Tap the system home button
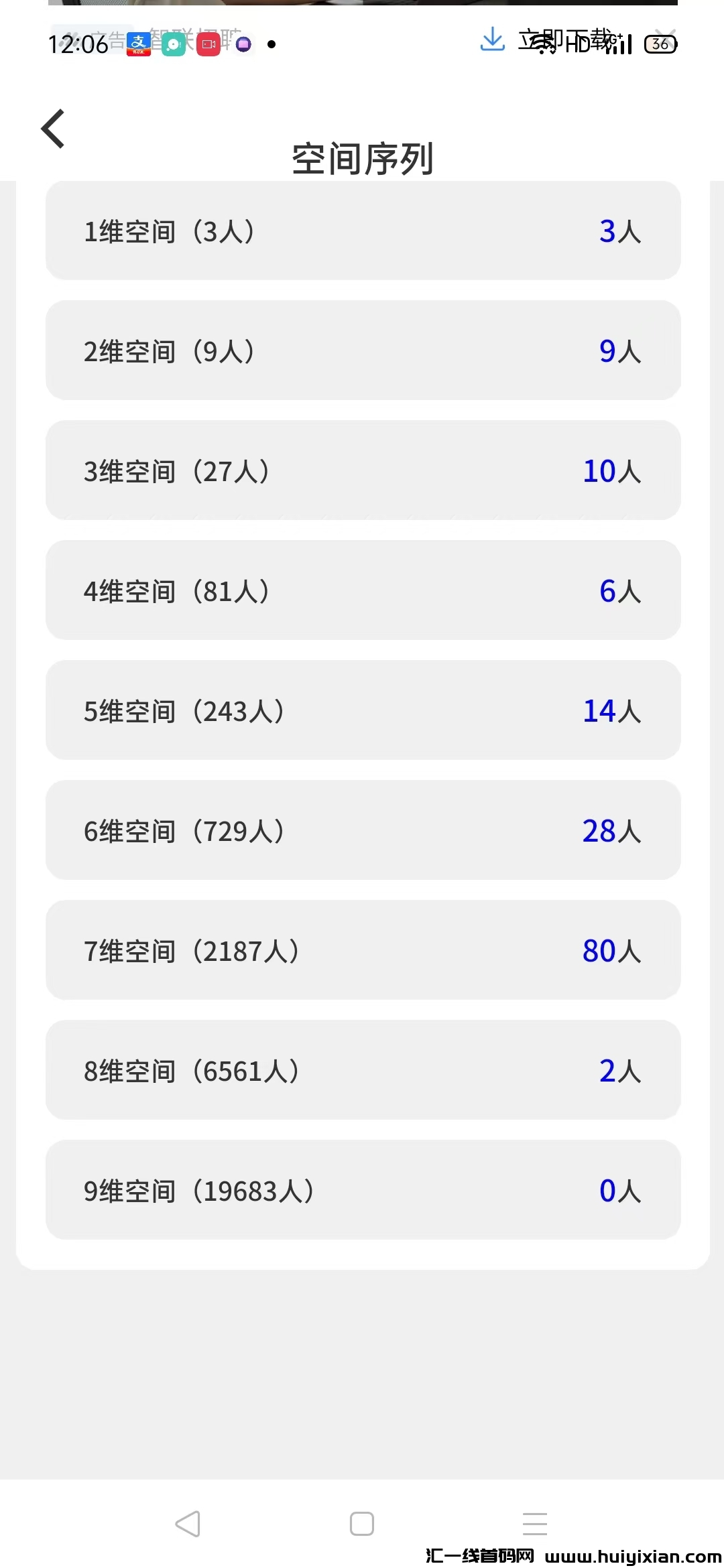Image resolution: width=724 pixels, height=1568 pixels. pos(362,1523)
